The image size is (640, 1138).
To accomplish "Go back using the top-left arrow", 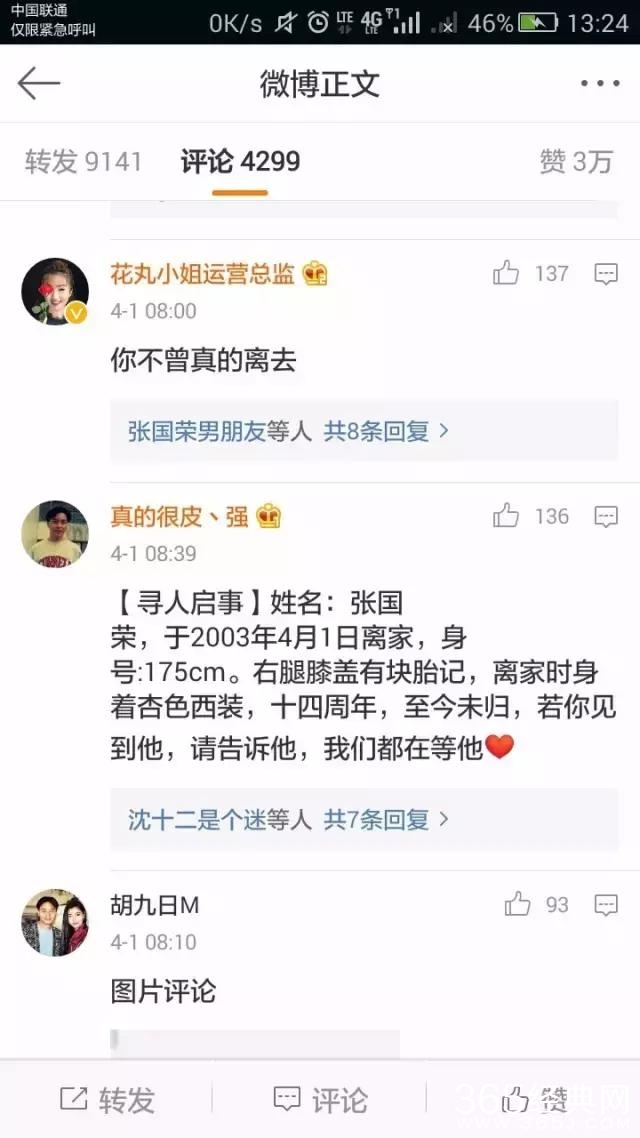I will click(39, 84).
